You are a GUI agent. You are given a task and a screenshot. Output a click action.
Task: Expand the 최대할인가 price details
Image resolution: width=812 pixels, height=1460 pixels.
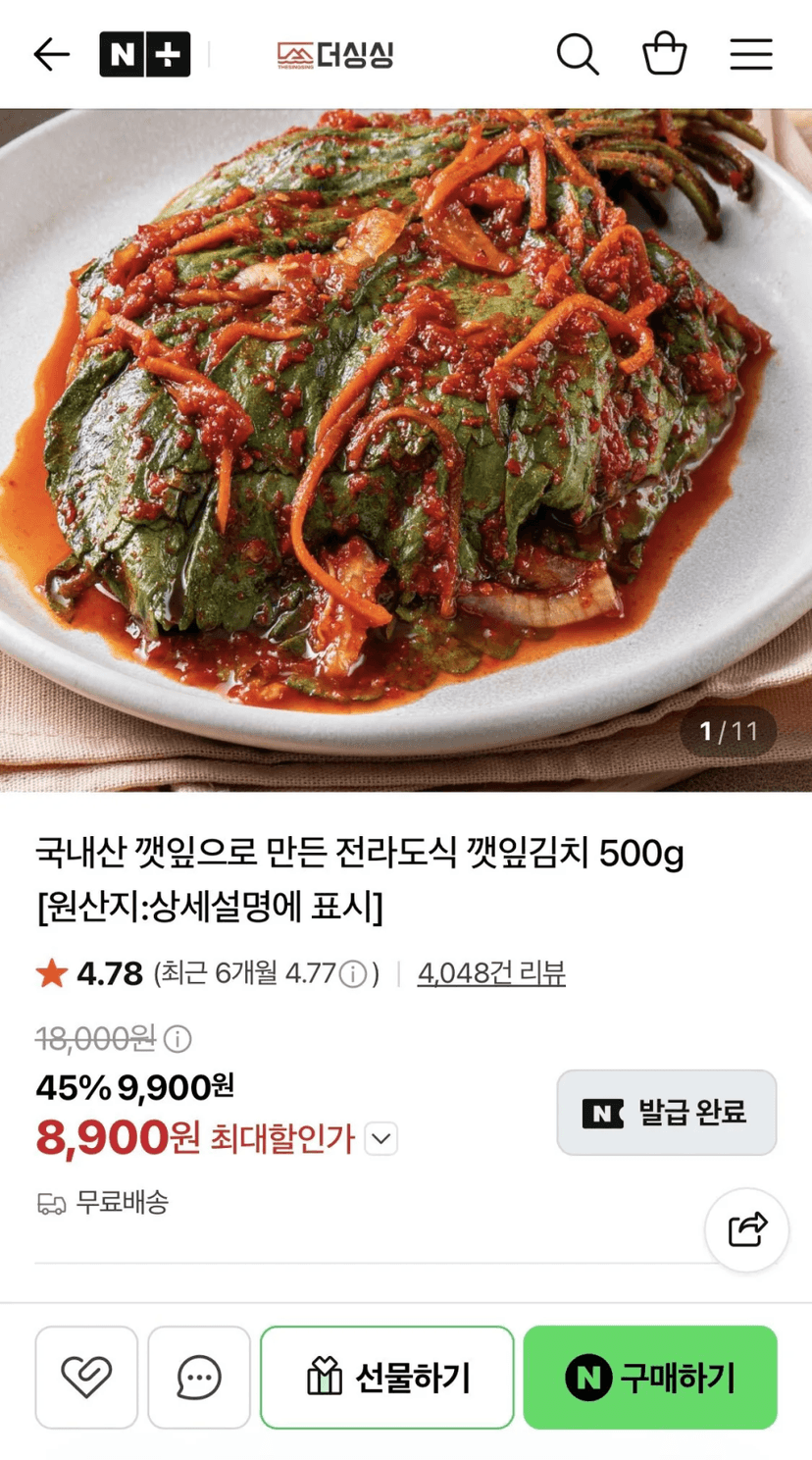coord(381,1139)
